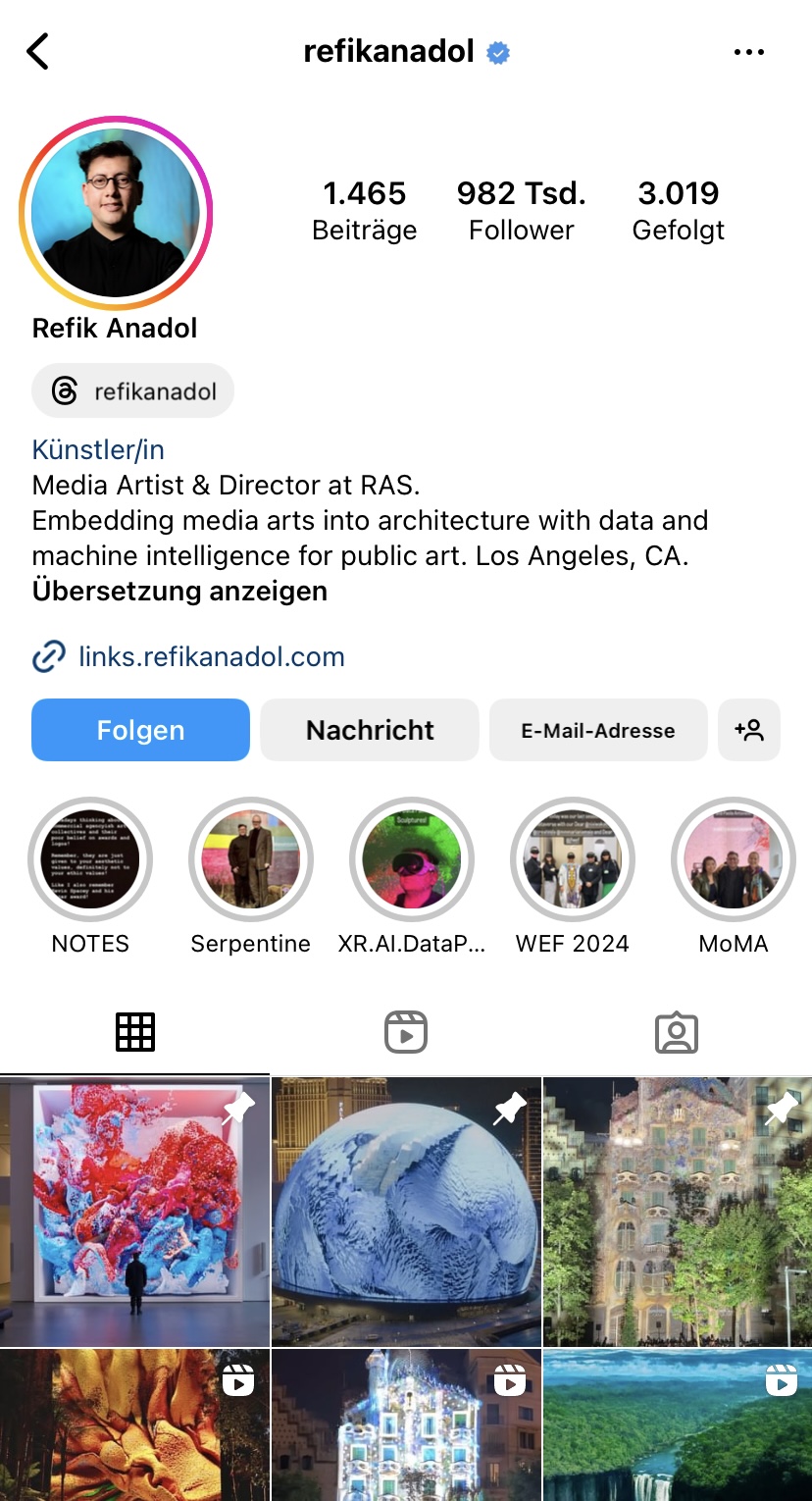Switch to the tagged posts tab
Image resolution: width=812 pixels, height=1501 pixels.
point(676,1032)
